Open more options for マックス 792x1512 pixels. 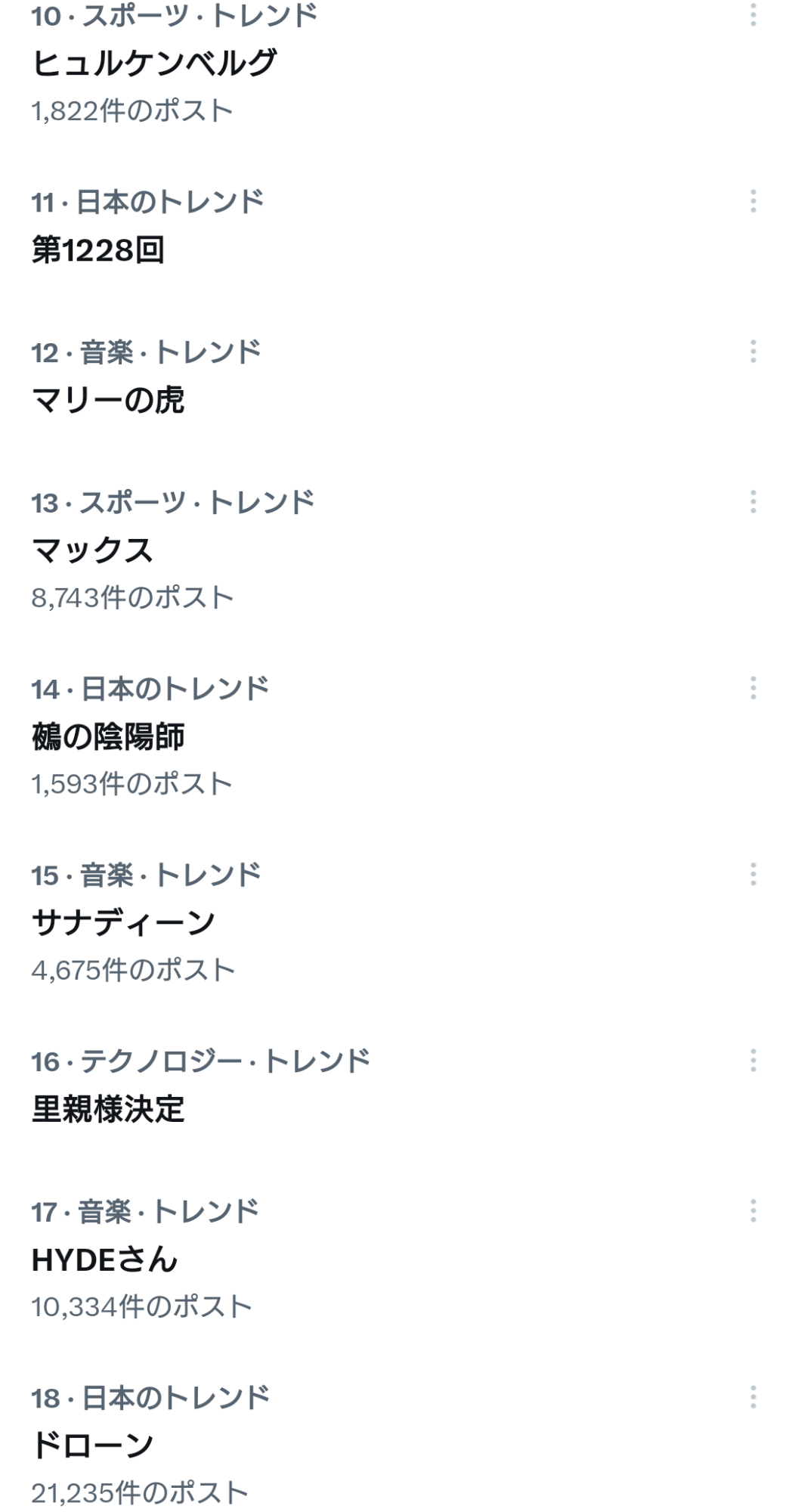point(753,502)
